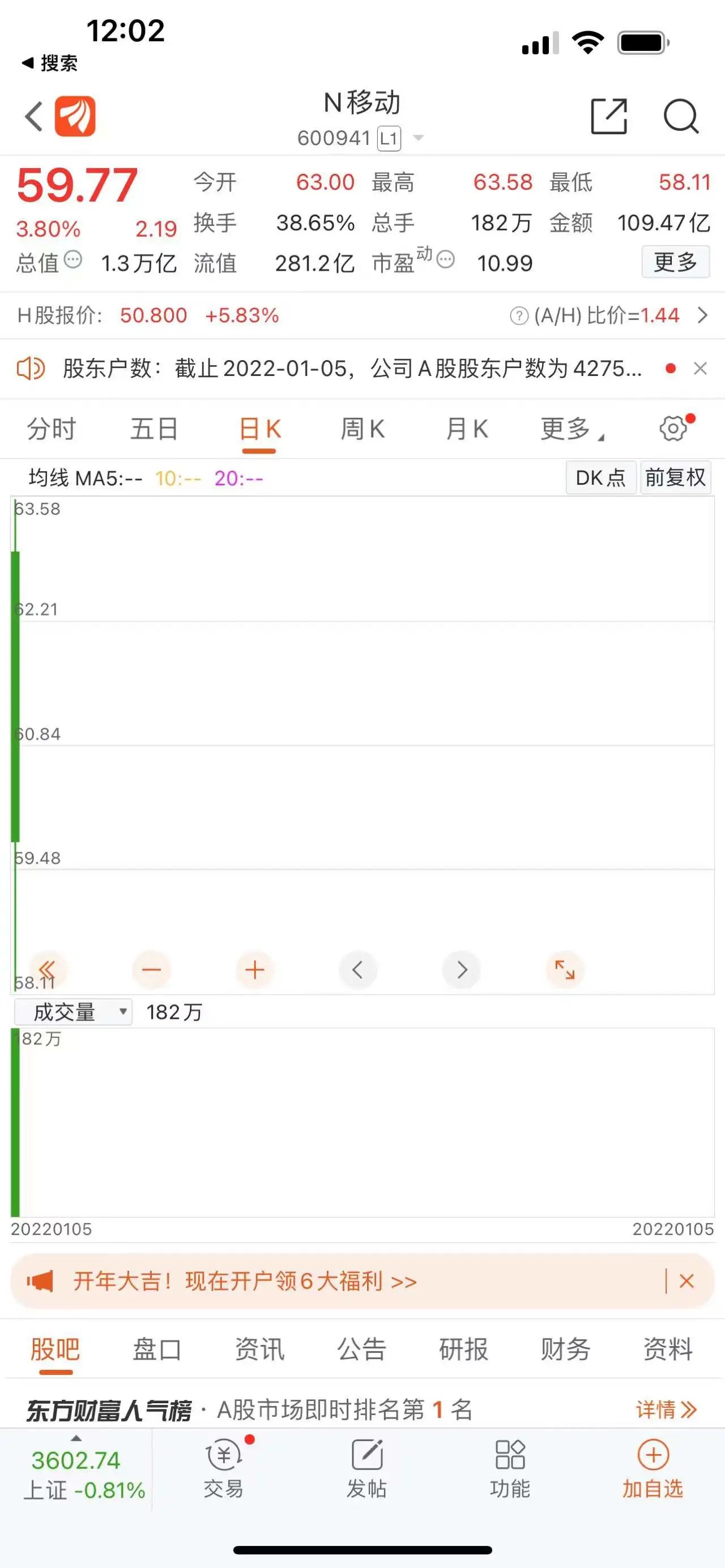Switch to the 分时 chart tab

click(x=51, y=429)
